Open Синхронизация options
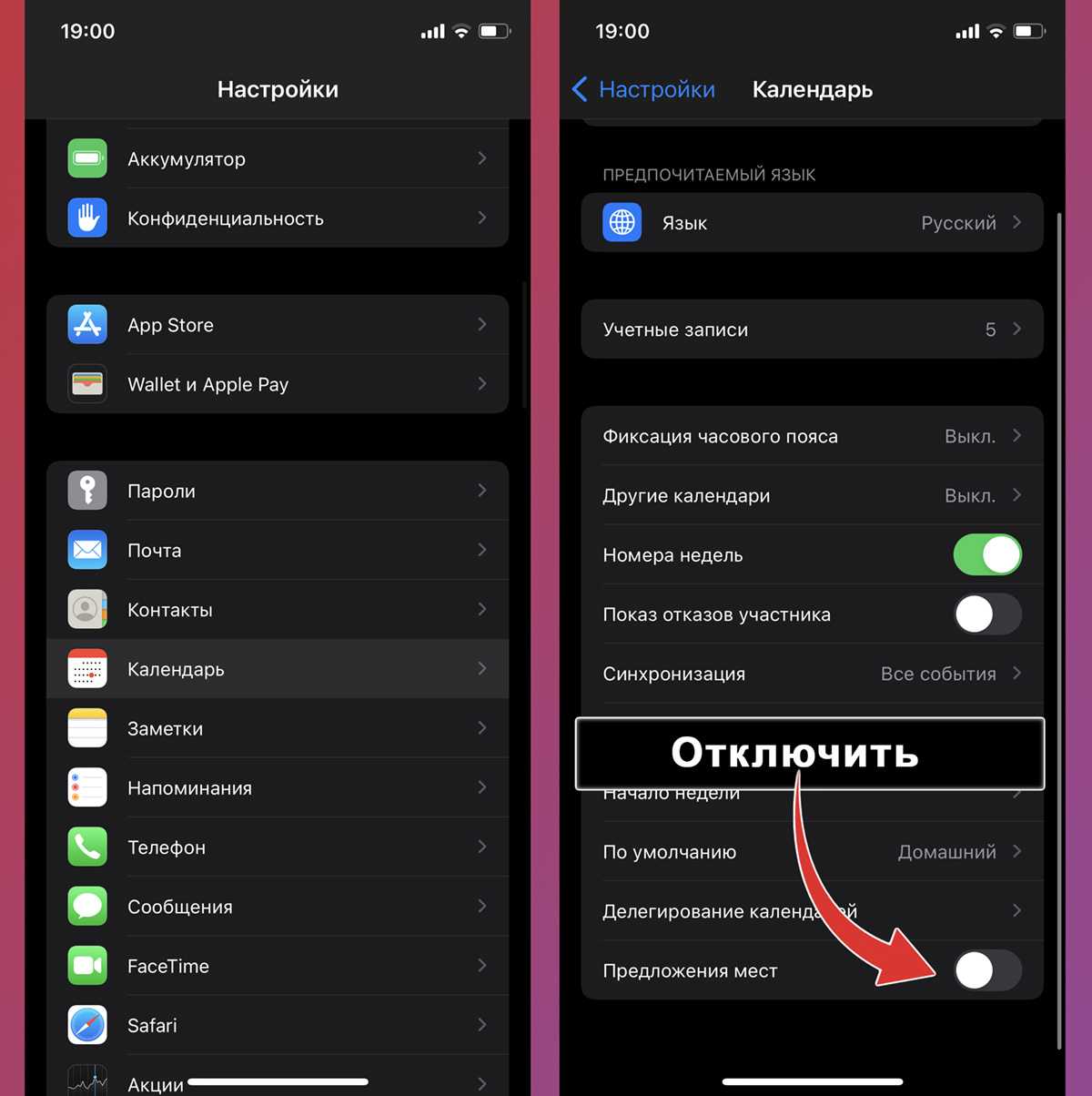This screenshot has width=1092, height=1096. [812, 674]
